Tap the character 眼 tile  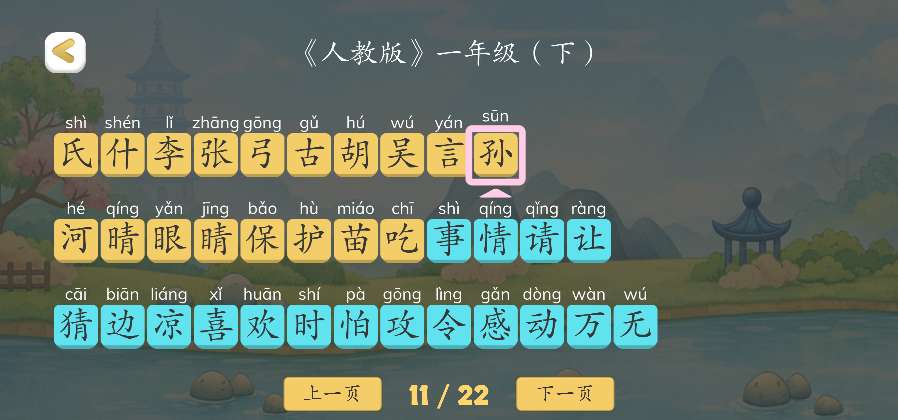pos(169,240)
